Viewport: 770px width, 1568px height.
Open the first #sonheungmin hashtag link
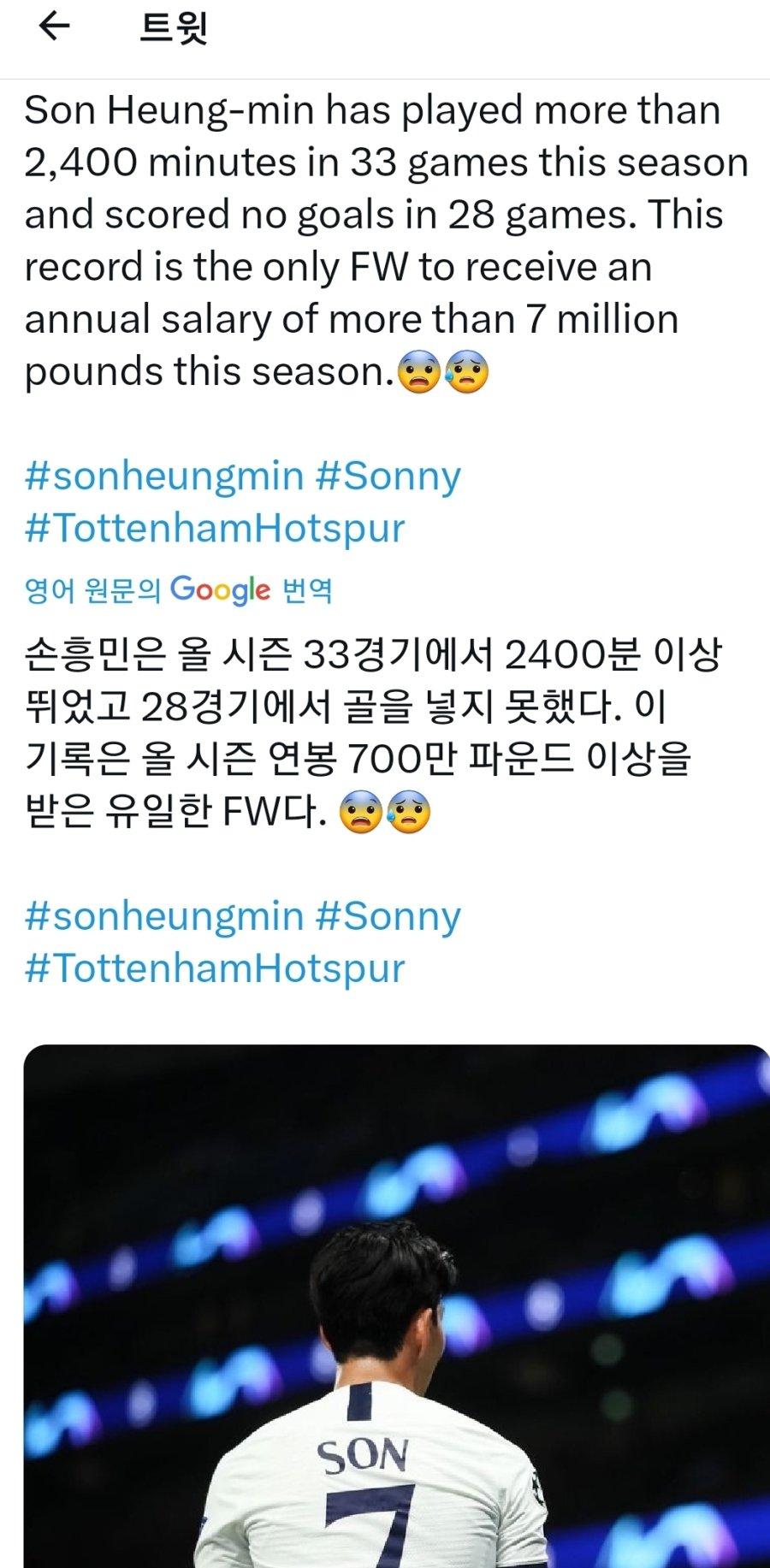(x=164, y=476)
